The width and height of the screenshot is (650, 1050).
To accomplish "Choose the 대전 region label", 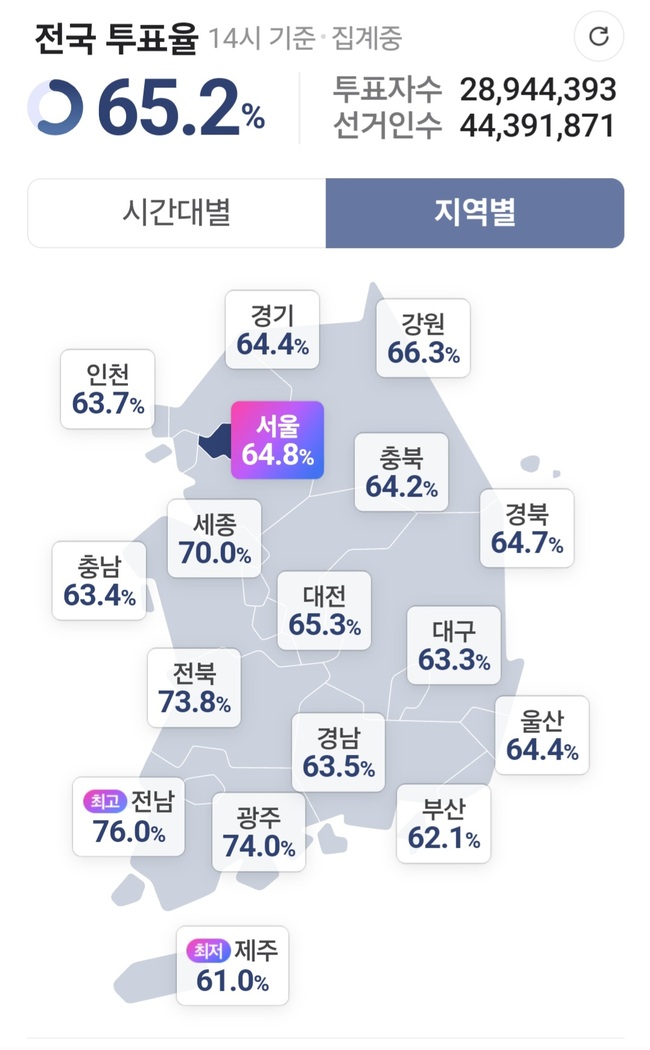I will [324, 610].
